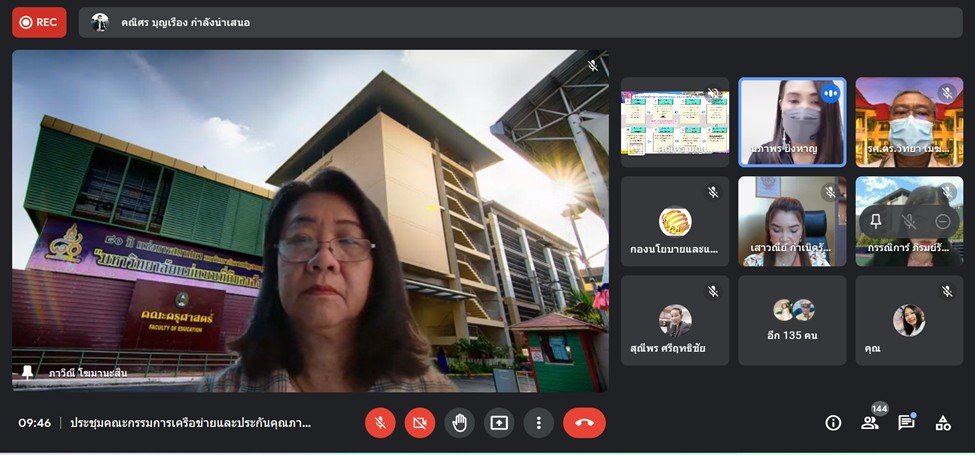
Task: Open the more options menu
Action: coord(539,423)
